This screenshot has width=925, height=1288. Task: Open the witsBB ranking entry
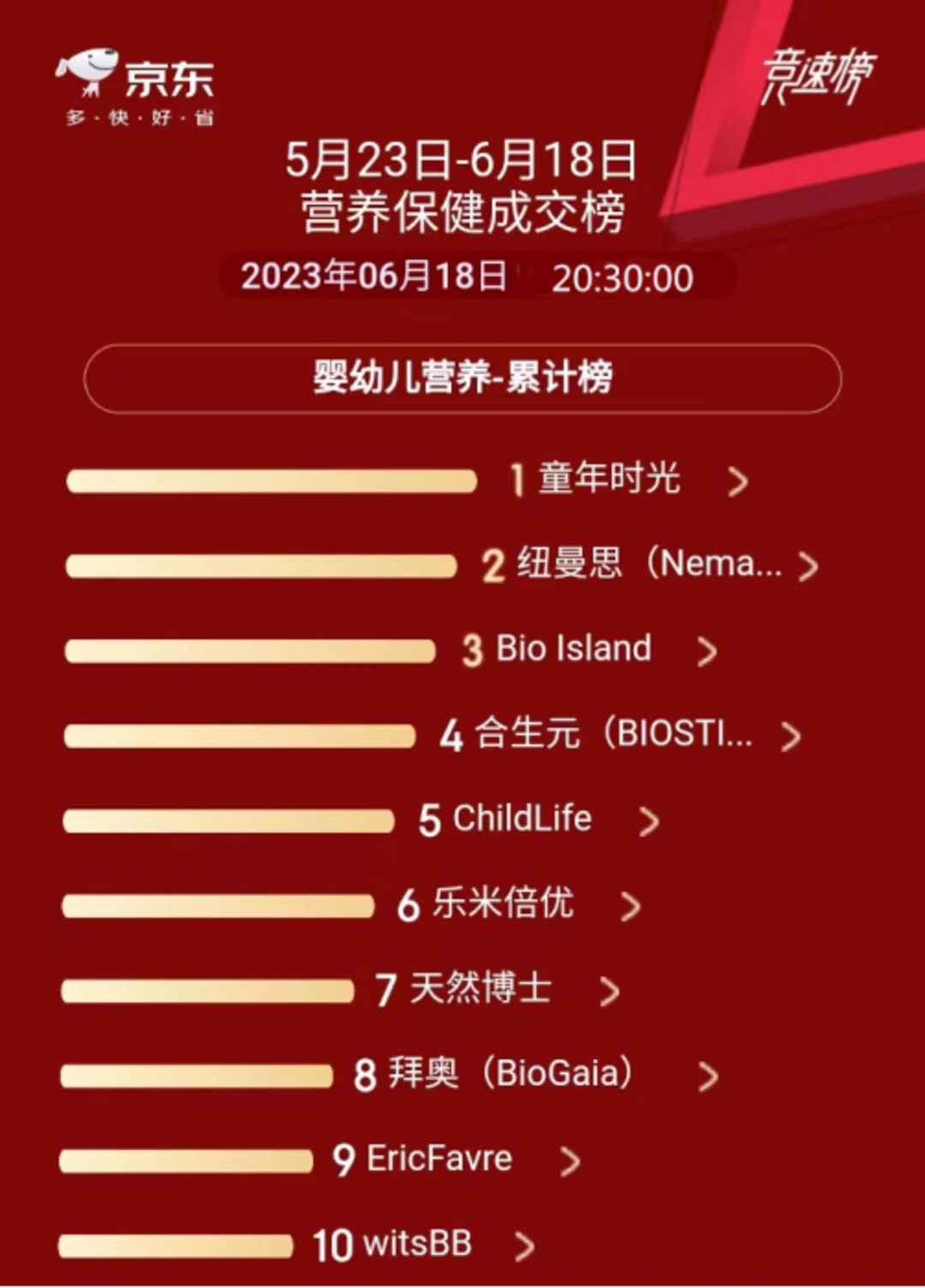[x=417, y=1244]
